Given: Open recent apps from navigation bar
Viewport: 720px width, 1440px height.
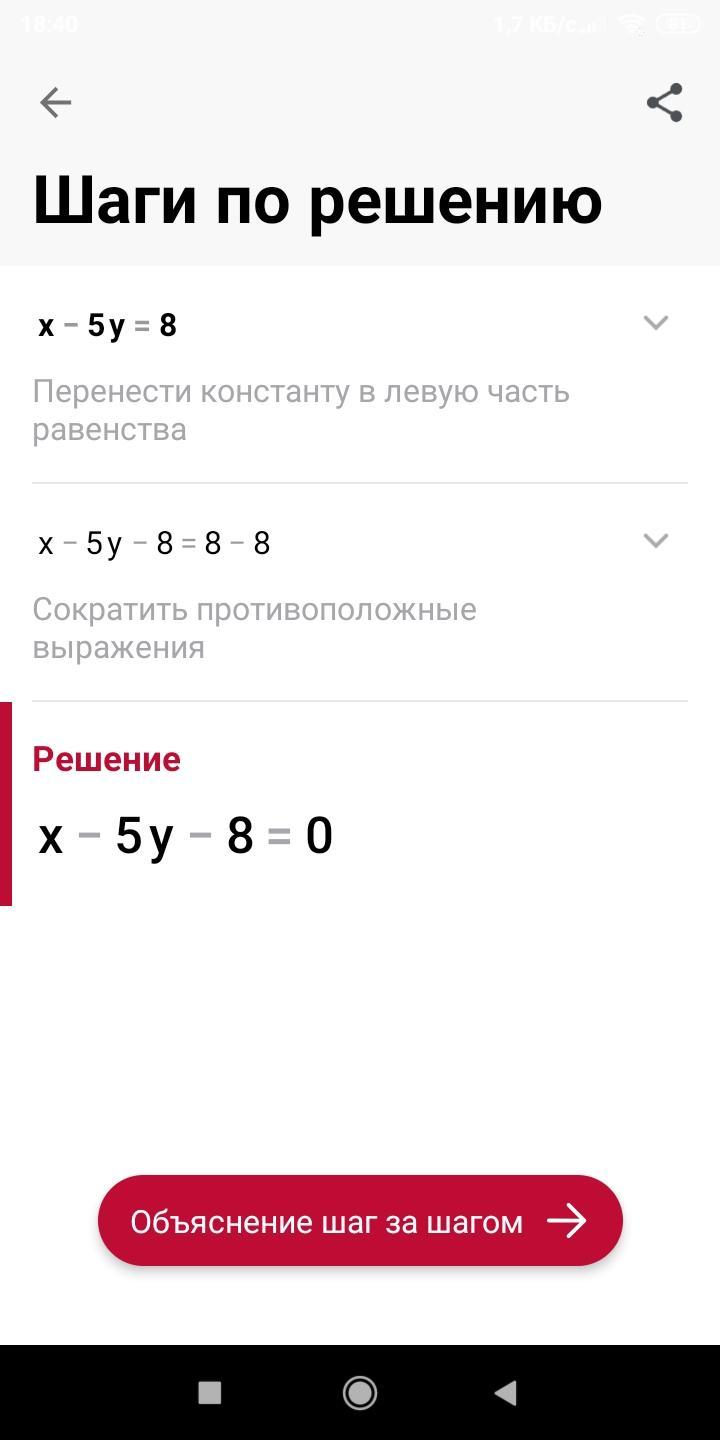Looking at the screenshot, I should coord(209,1392).
